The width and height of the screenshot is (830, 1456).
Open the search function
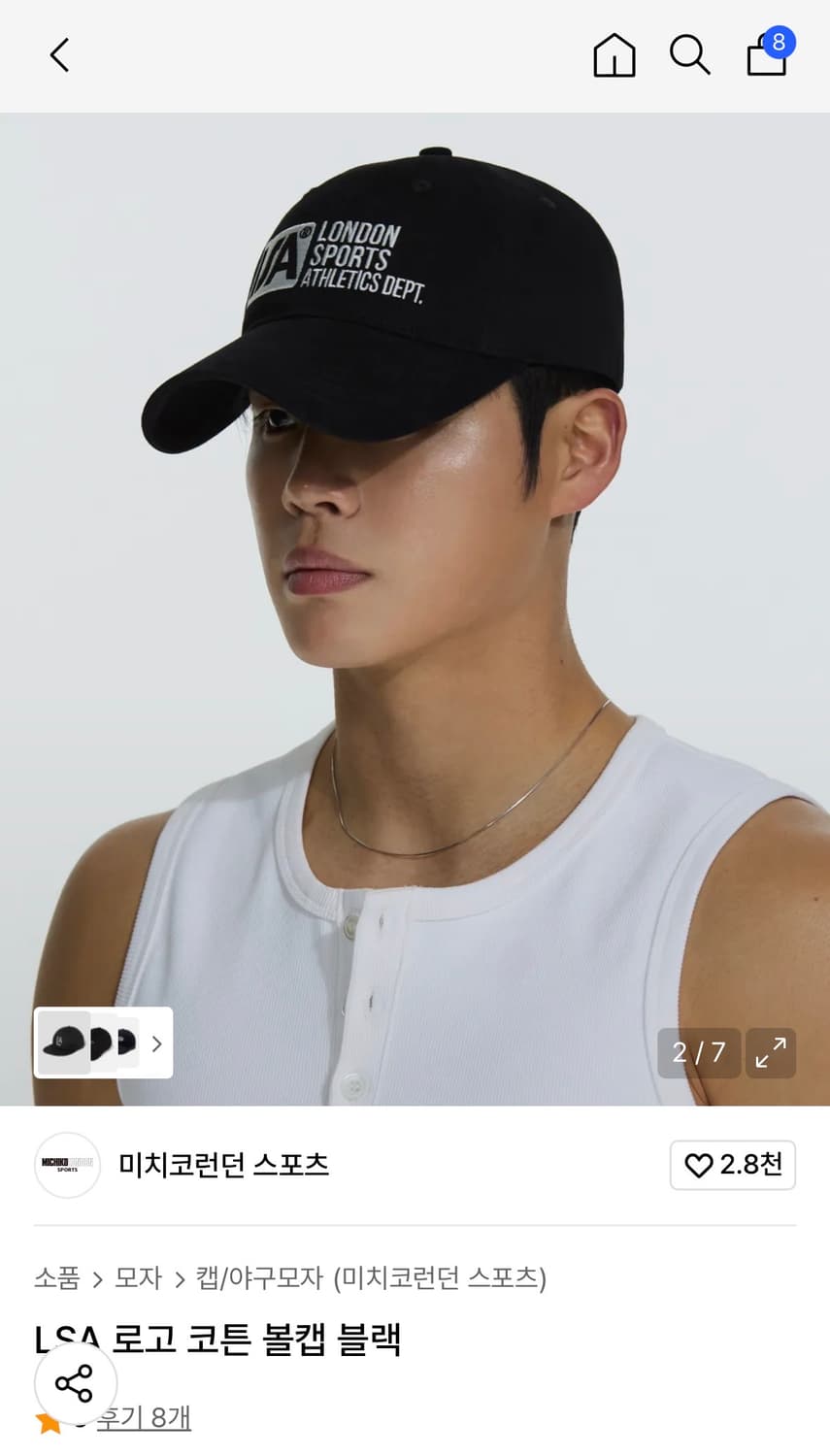(x=690, y=55)
